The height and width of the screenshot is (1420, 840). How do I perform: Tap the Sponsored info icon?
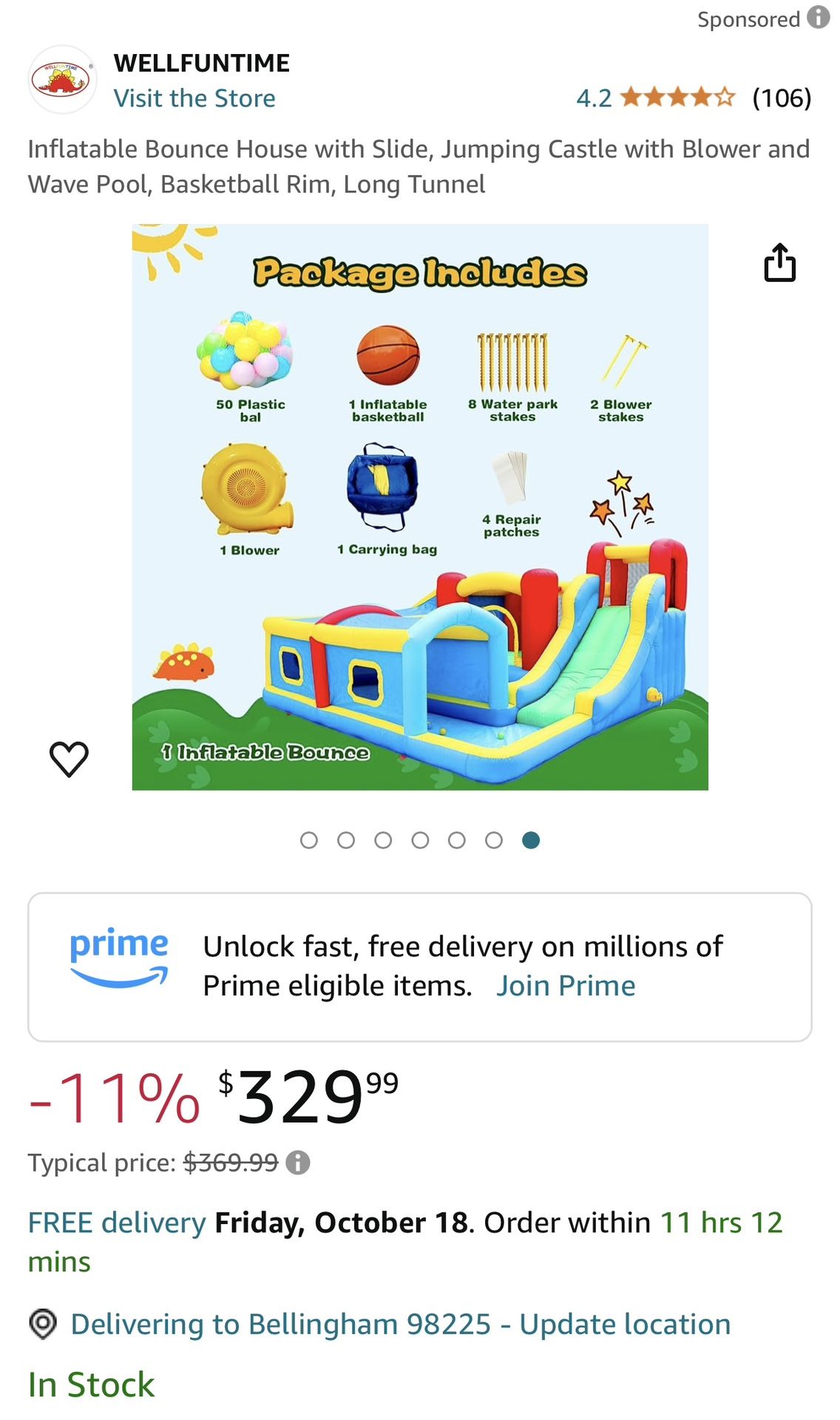click(818, 17)
